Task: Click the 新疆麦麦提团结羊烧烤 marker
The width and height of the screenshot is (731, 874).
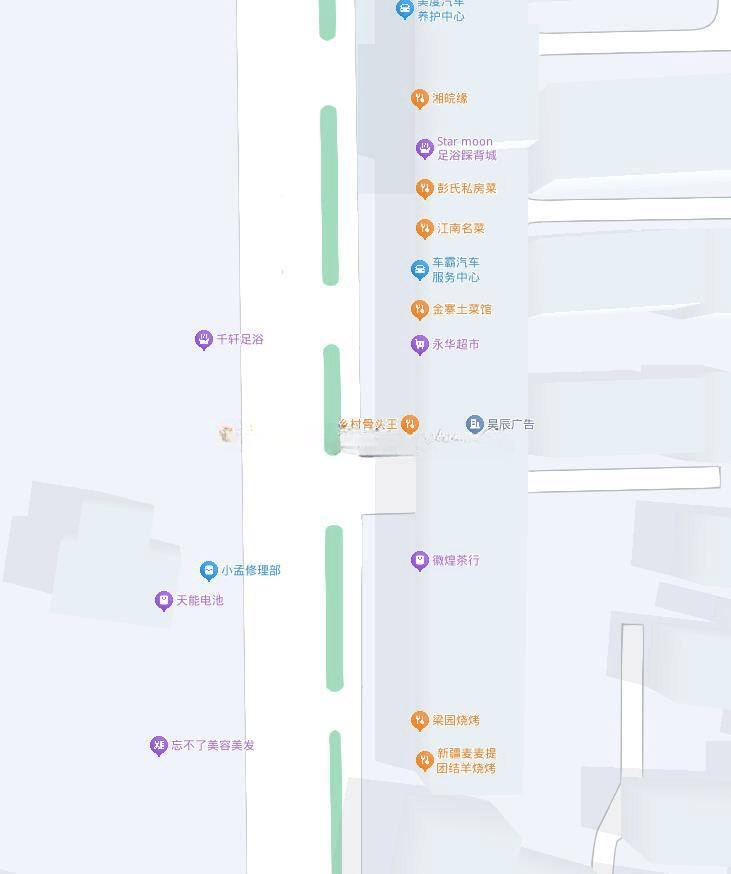Action: (422, 760)
